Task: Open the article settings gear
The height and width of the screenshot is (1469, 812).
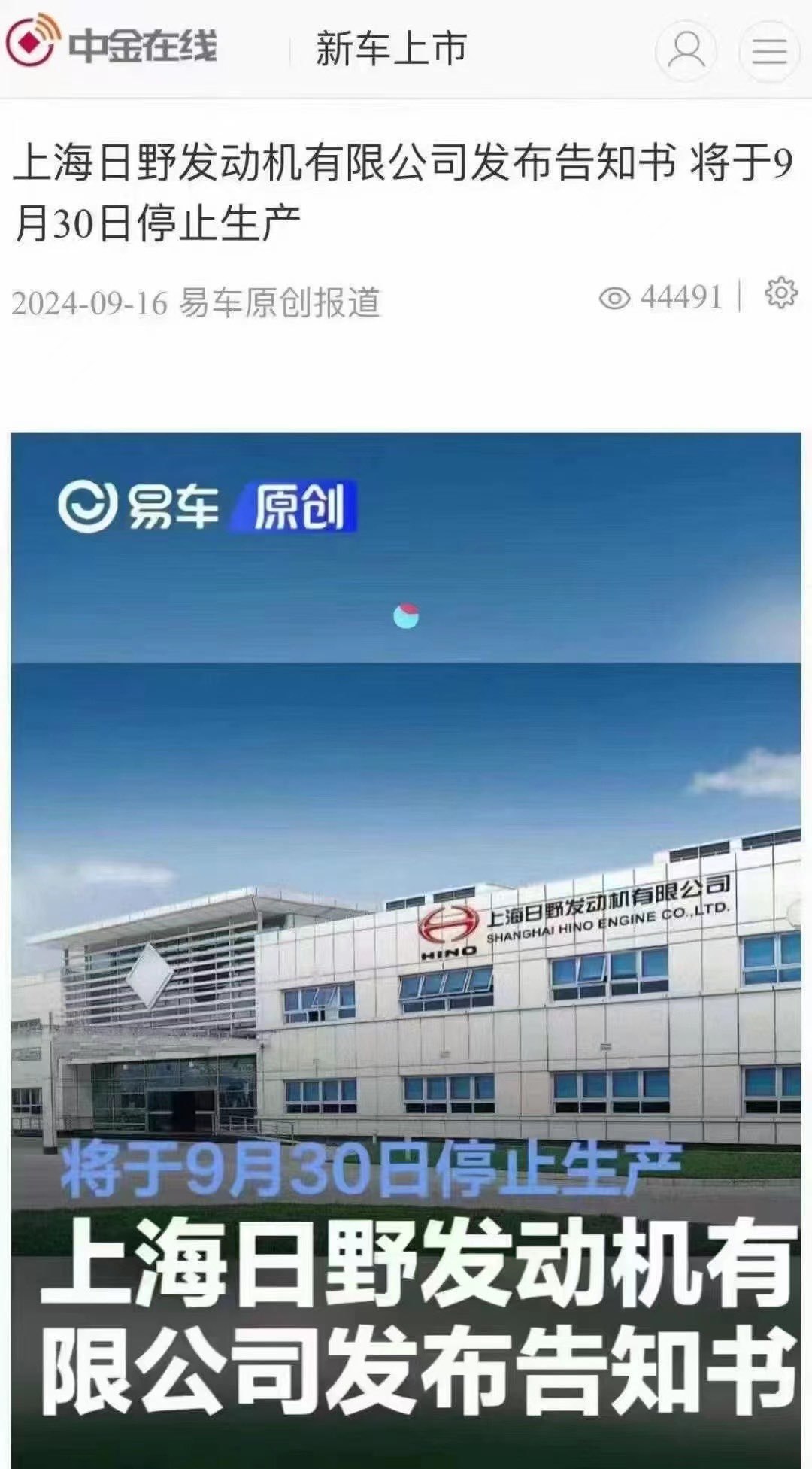Action: click(x=780, y=293)
